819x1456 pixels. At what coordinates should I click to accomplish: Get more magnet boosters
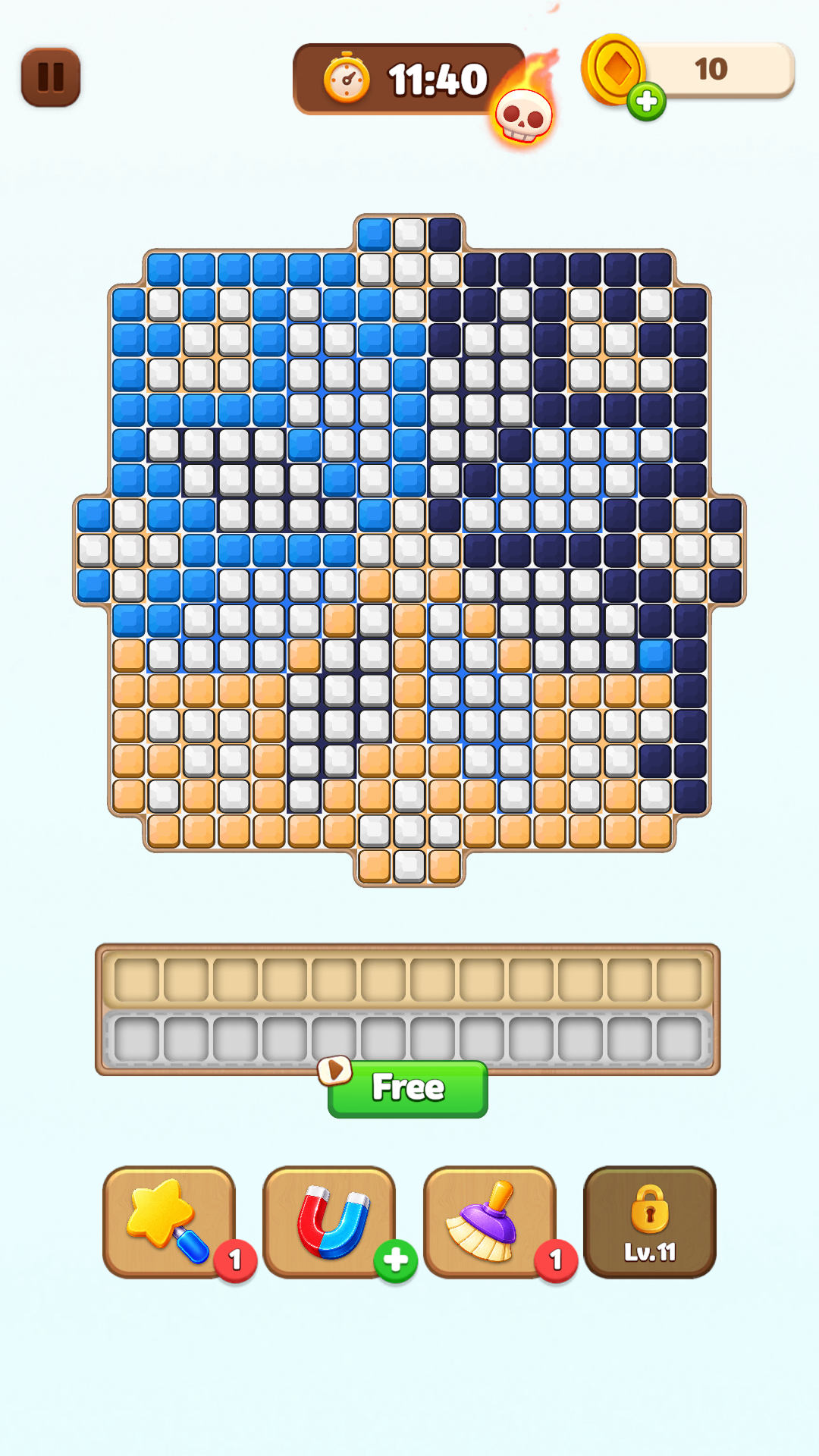[395, 1261]
